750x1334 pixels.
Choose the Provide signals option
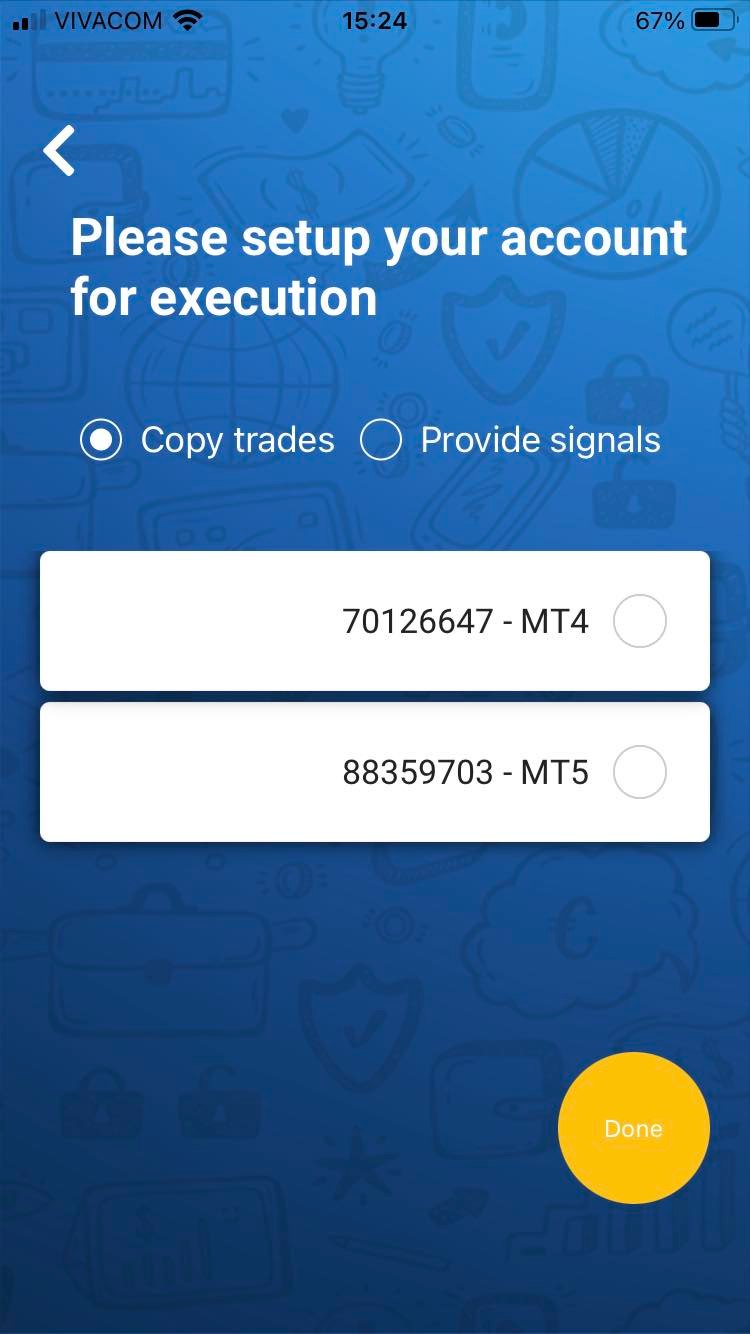pyautogui.click(x=381, y=440)
